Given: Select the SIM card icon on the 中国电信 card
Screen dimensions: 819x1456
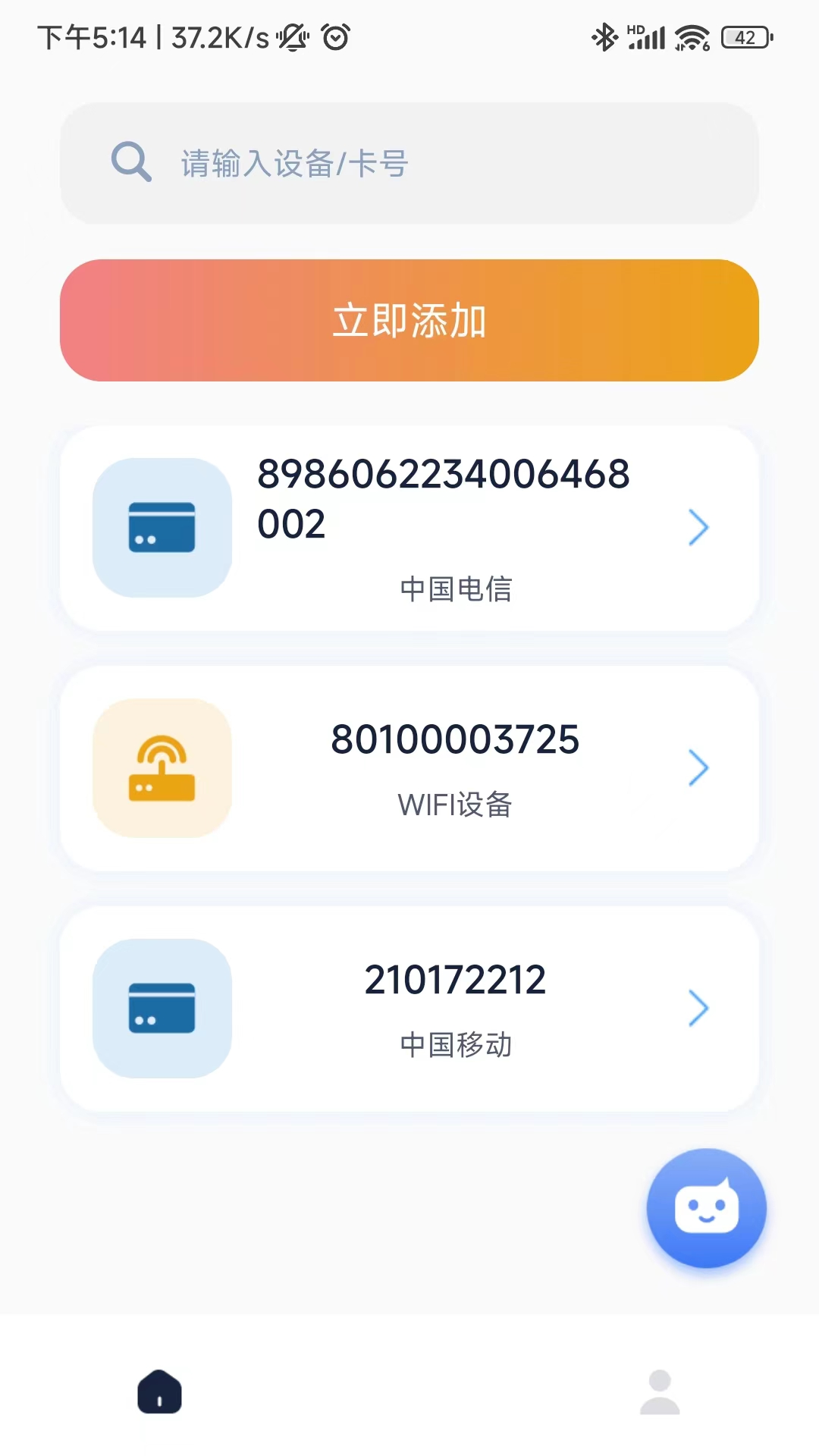Looking at the screenshot, I should pyautogui.click(x=162, y=529).
